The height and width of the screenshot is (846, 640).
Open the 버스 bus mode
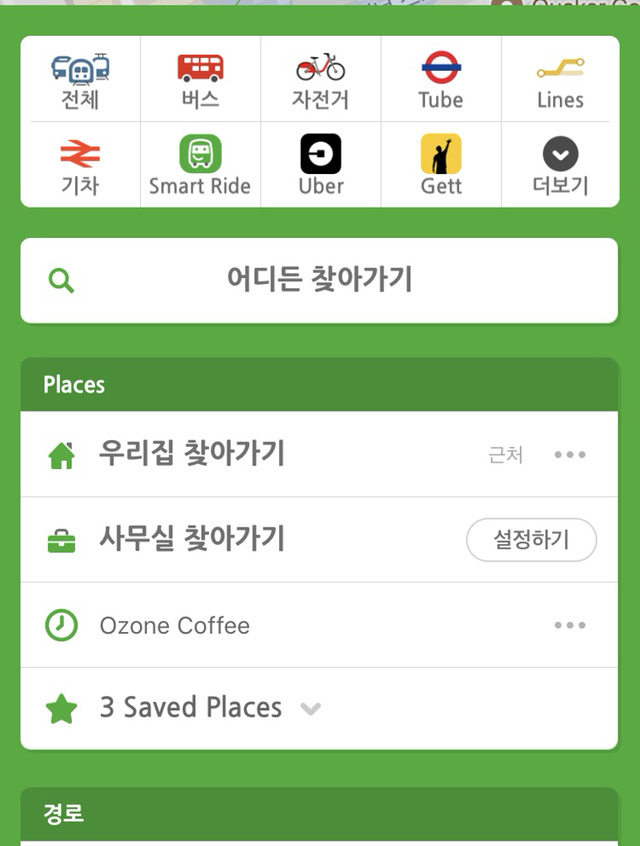pyautogui.click(x=200, y=80)
